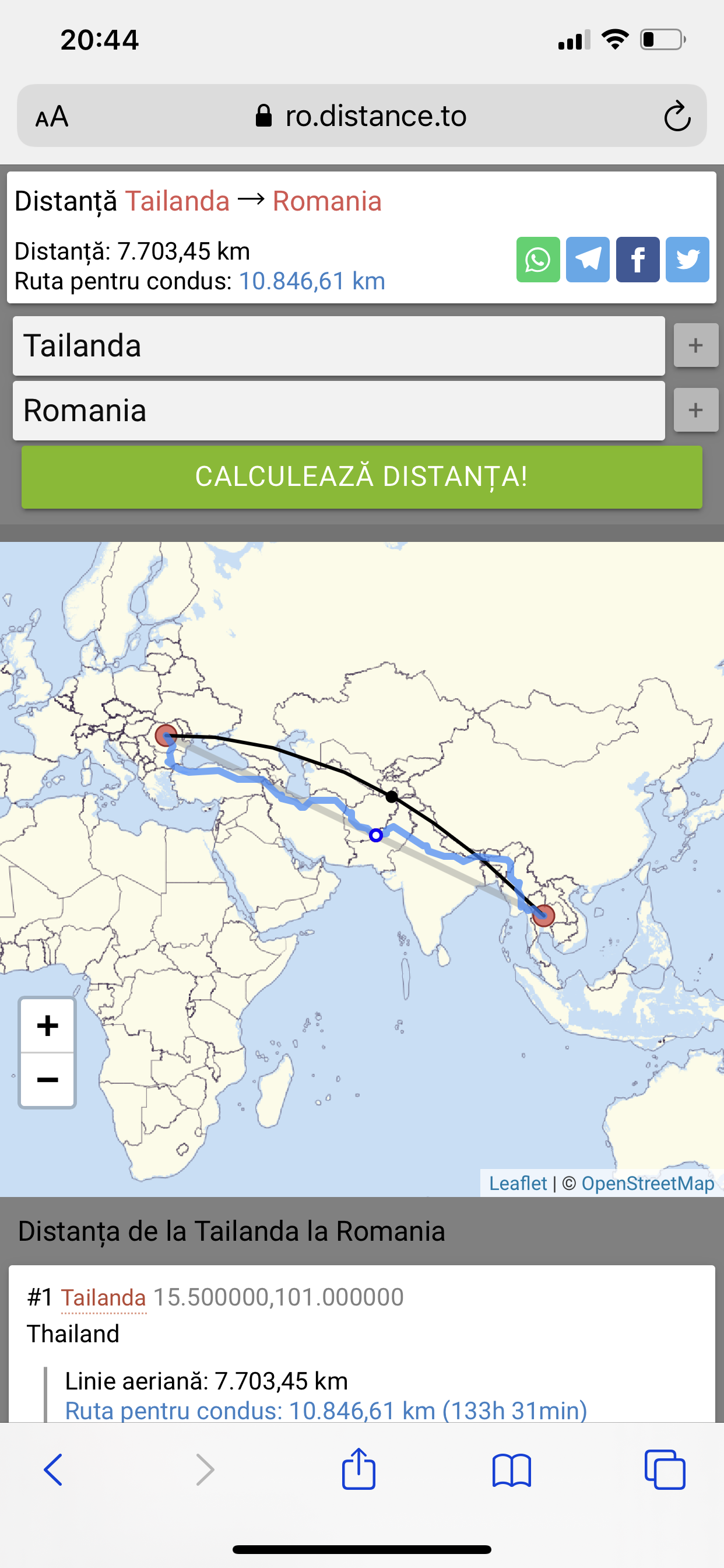The height and width of the screenshot is (1568, 724).
Task: Edit the Romania destination field
Action: coord(338,410)
